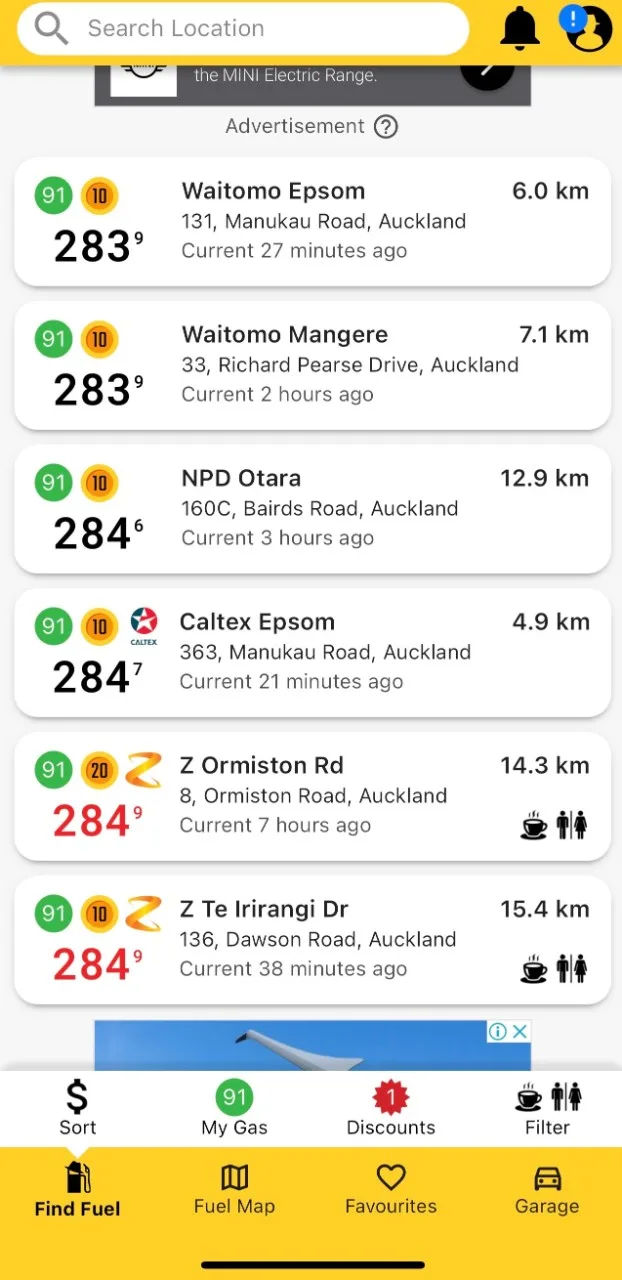The width and height of the screenshot is (622, 1280).
Task: Open the Advertisement info question mark
Action: (x=386, y=127)
